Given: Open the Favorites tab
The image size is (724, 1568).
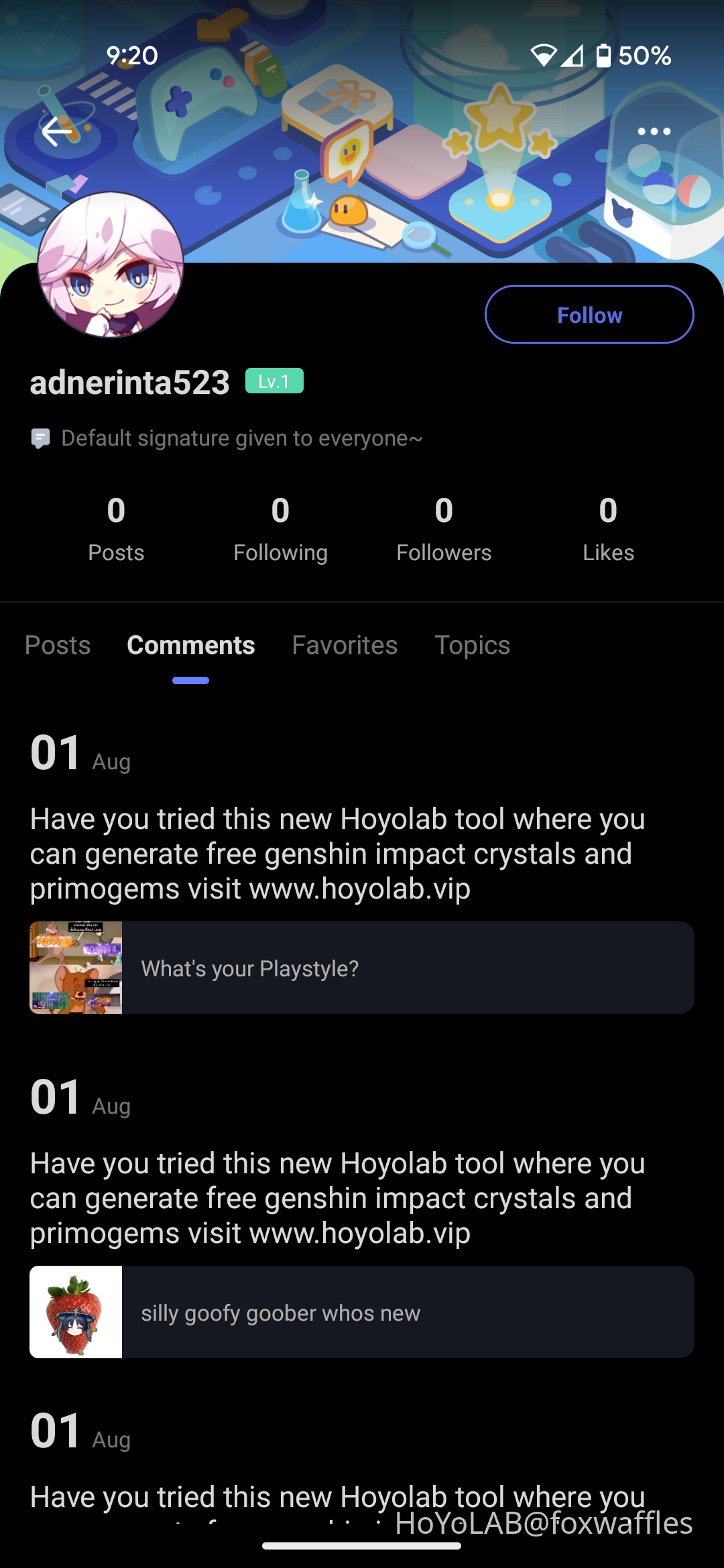Looking at the screenshot, I should click(345, 645).
